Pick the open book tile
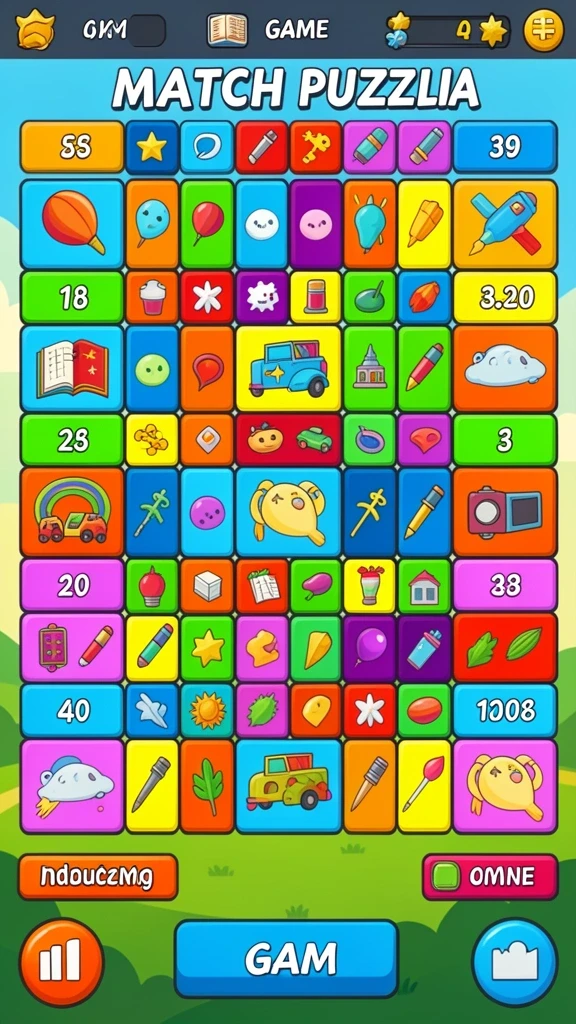The width and height of the screenshot is (576, 1024). tap(72, 369)
